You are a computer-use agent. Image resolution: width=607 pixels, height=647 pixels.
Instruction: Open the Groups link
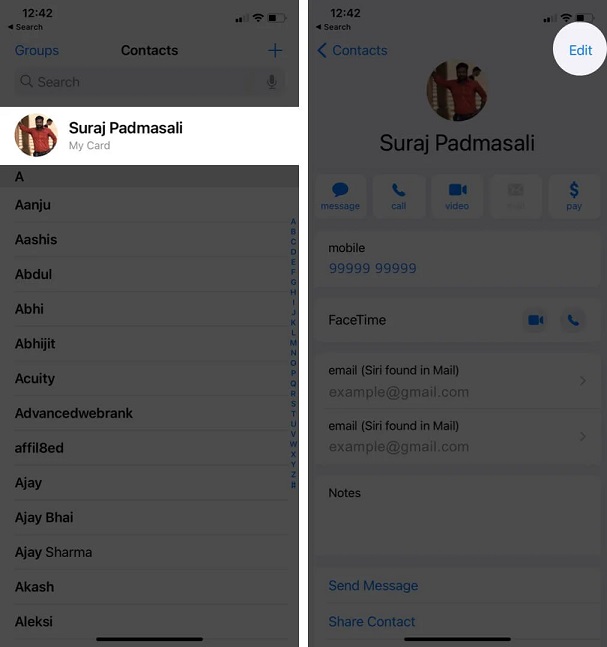tap(37, 50)
